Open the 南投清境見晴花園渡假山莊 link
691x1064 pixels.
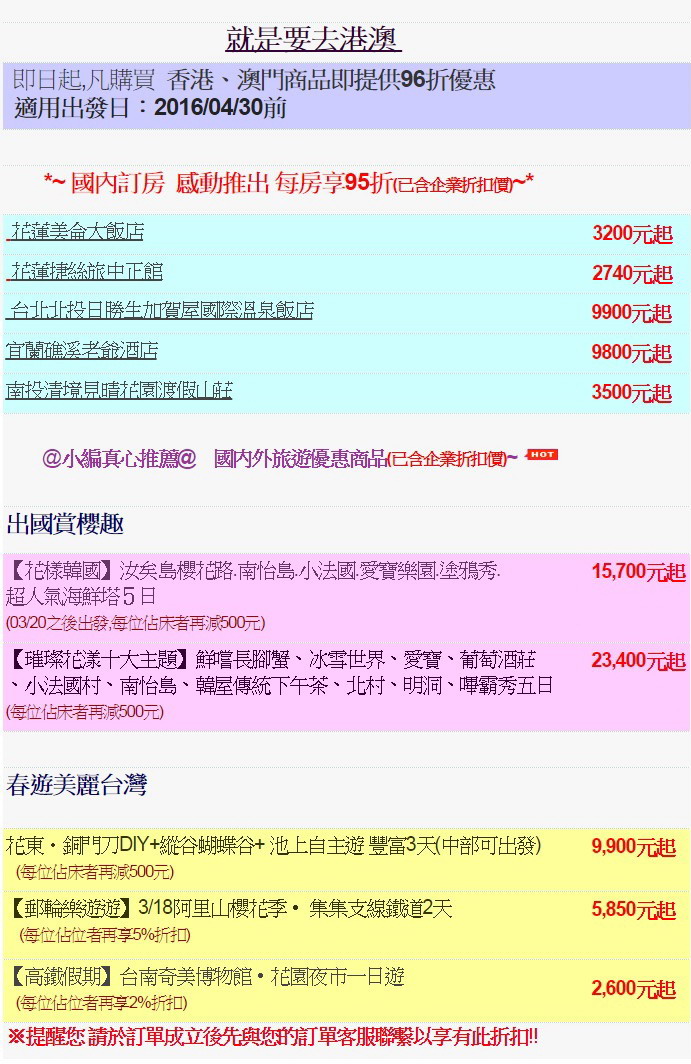coord(119,391)
